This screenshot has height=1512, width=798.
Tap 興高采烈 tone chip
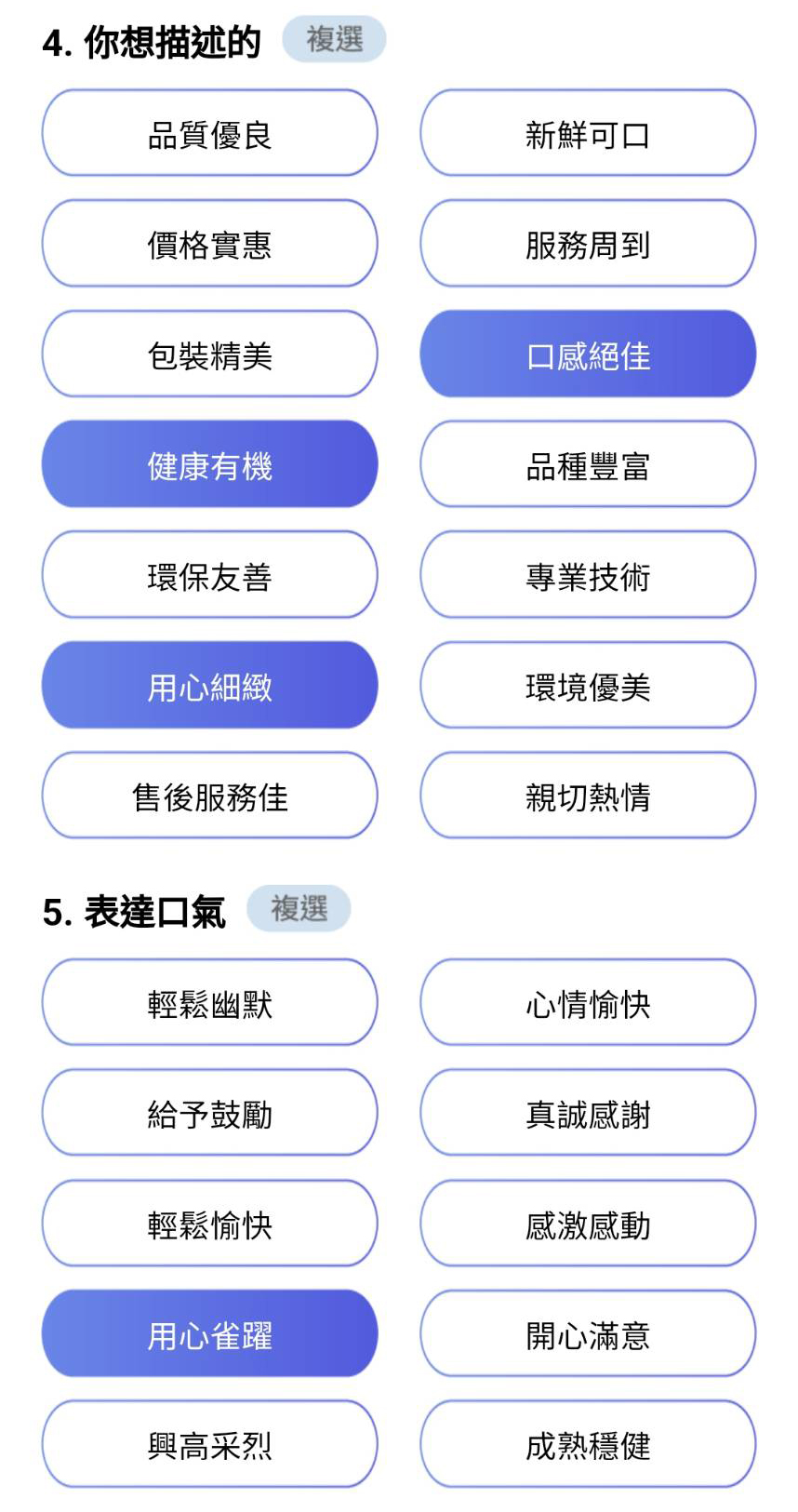(209, 1444)
